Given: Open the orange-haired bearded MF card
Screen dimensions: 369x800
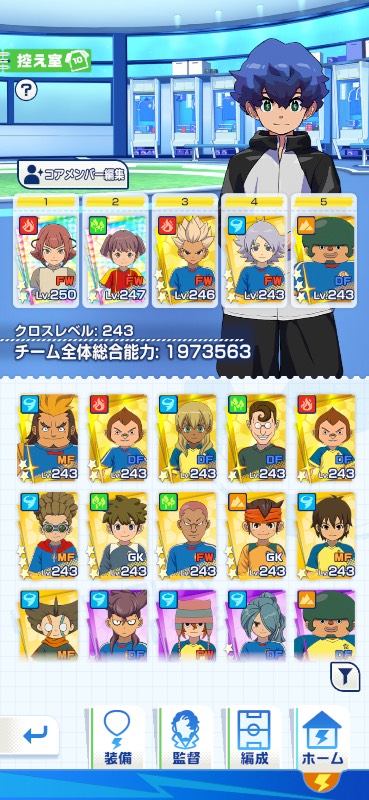Looking at the screenshot, I should point(49,438).
